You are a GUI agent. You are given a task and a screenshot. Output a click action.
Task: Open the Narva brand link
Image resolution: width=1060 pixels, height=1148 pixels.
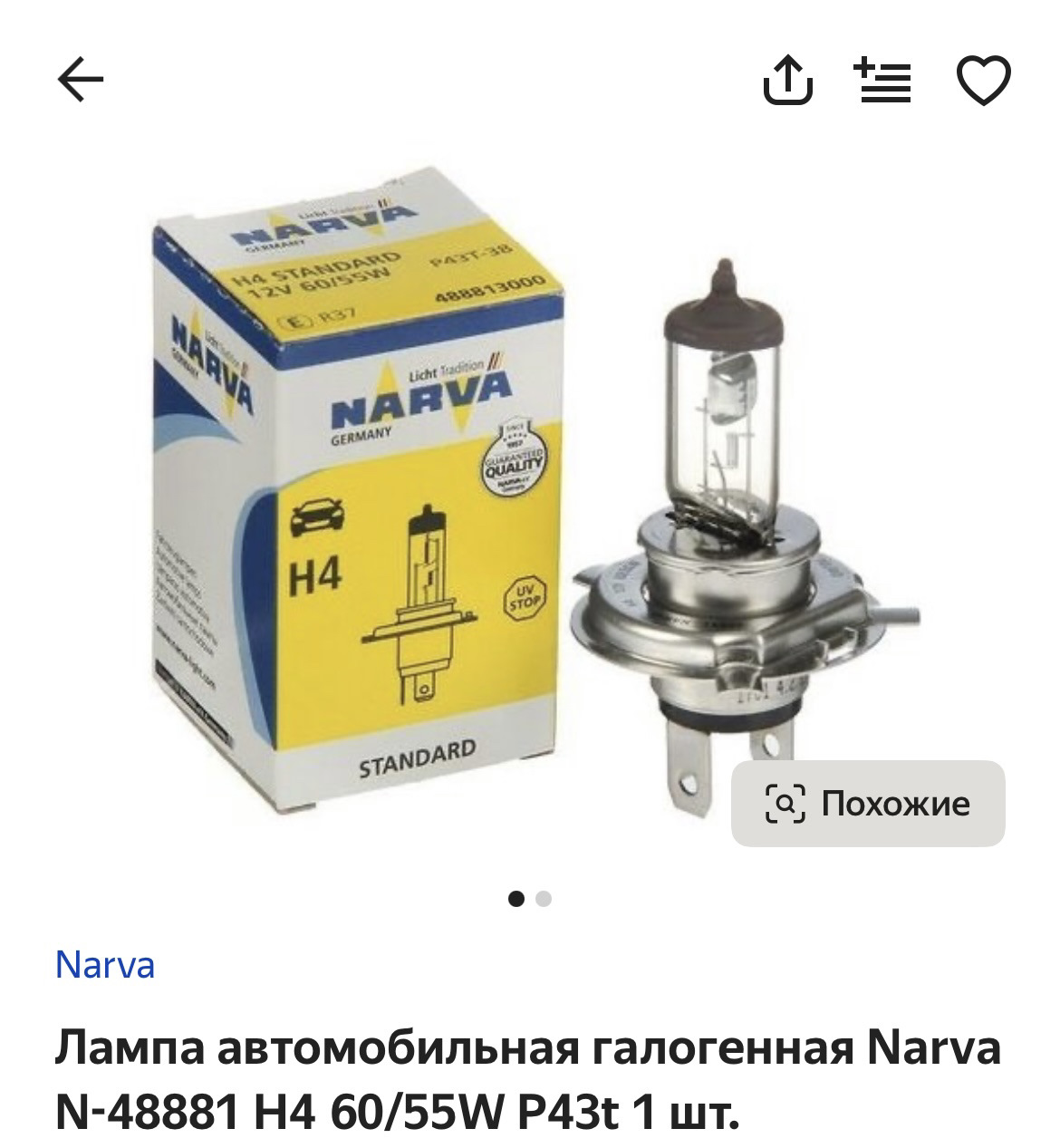(x=105, y=965)
